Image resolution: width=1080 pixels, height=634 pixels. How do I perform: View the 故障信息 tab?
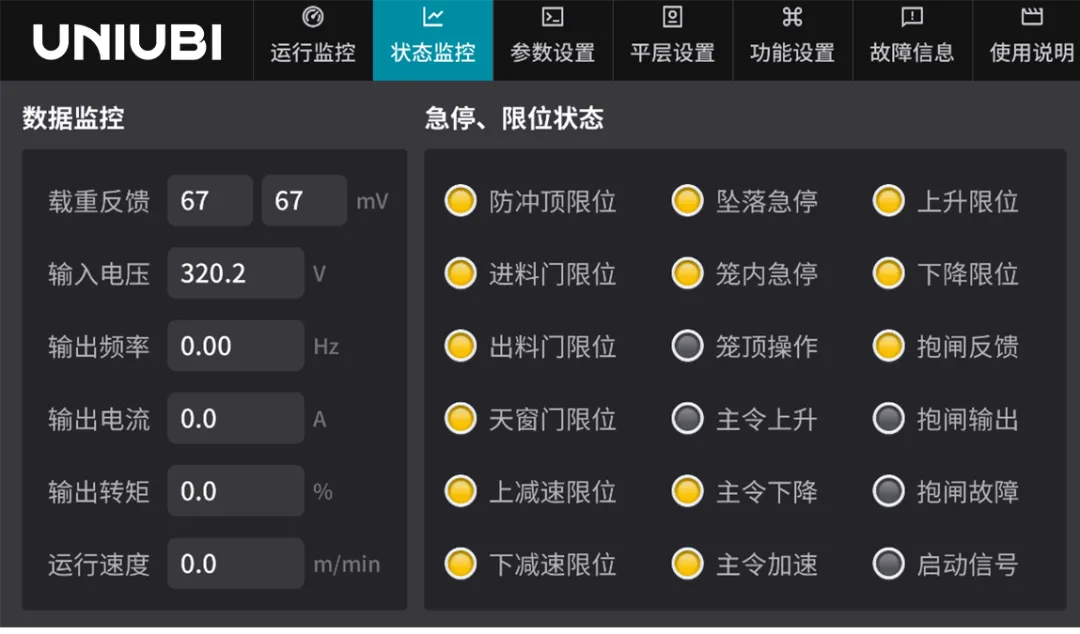[912, 40]
